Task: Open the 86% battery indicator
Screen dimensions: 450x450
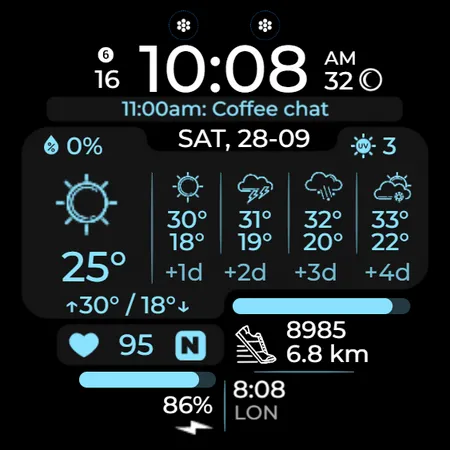Action: tap(188, 405)
